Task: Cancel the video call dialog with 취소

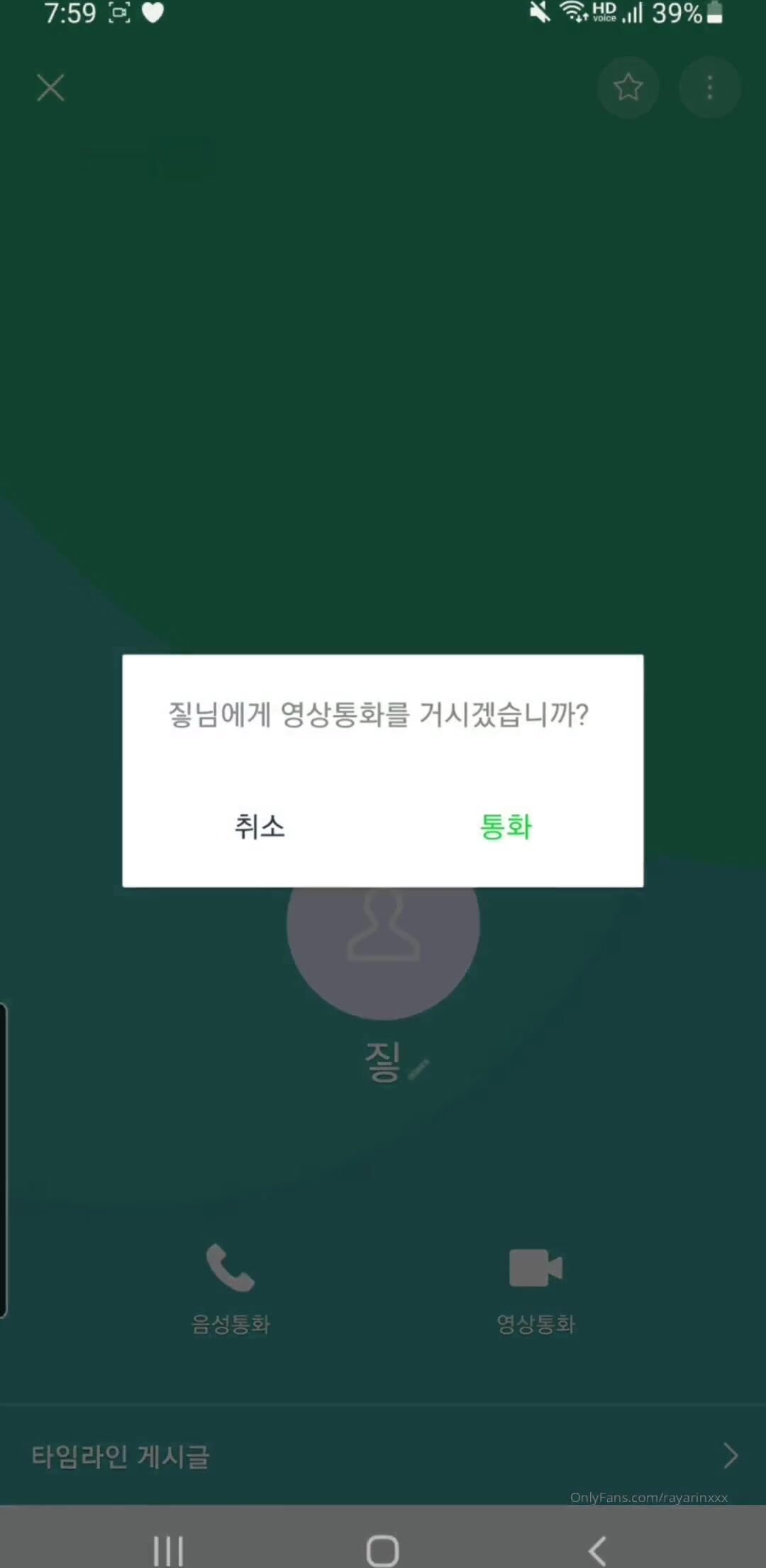Action: click(260, 827)
